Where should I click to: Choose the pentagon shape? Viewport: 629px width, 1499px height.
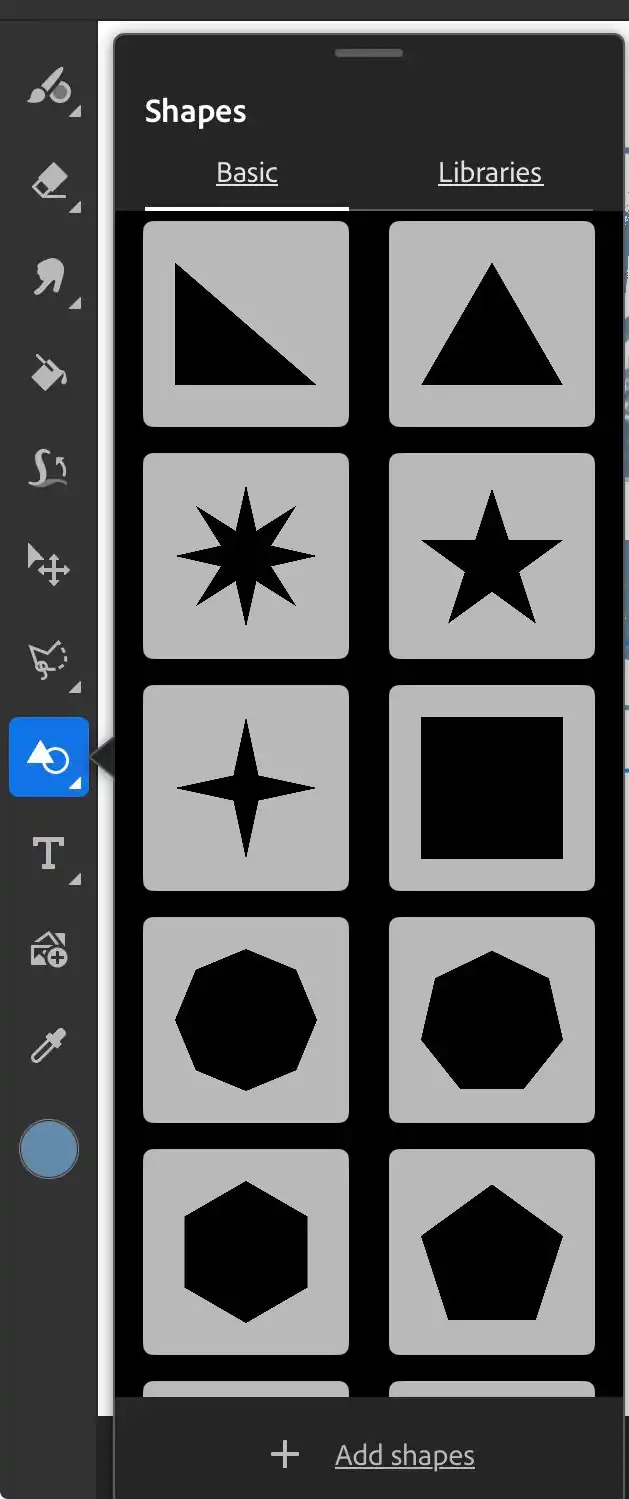tap(491, 1252)
